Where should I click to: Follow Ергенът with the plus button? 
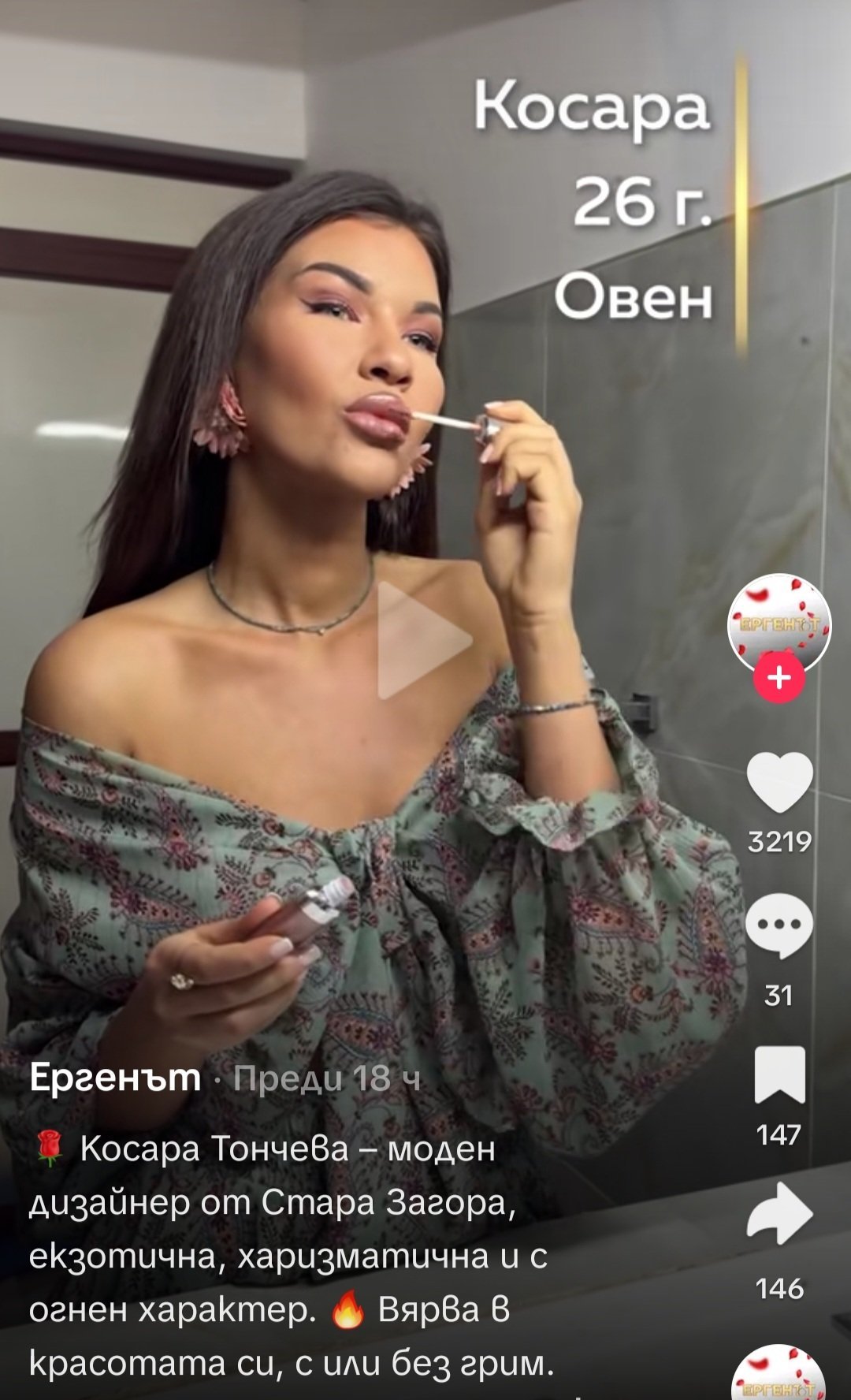pyautogui.click(x=779, y=678)
